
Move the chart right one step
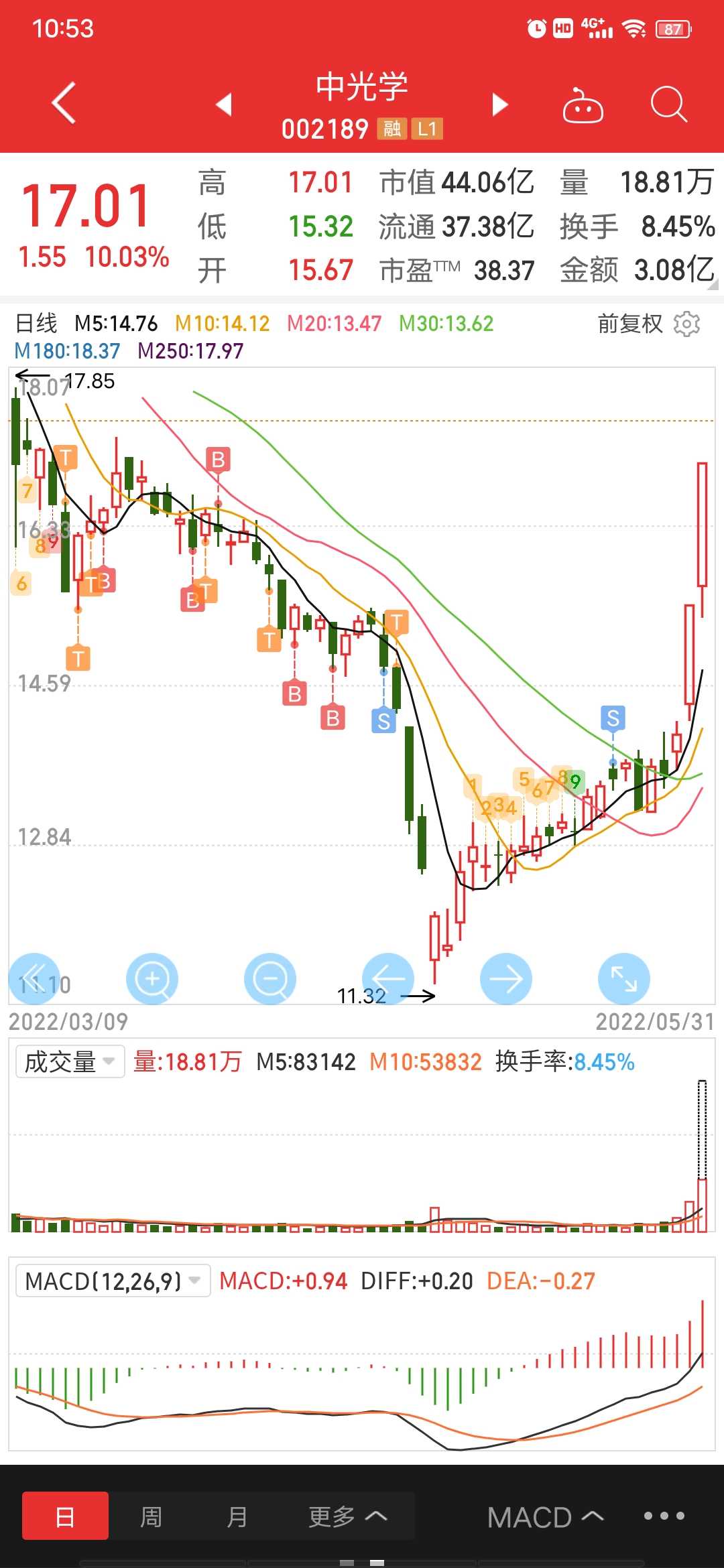pyautogui.click(x=506, y=978)
